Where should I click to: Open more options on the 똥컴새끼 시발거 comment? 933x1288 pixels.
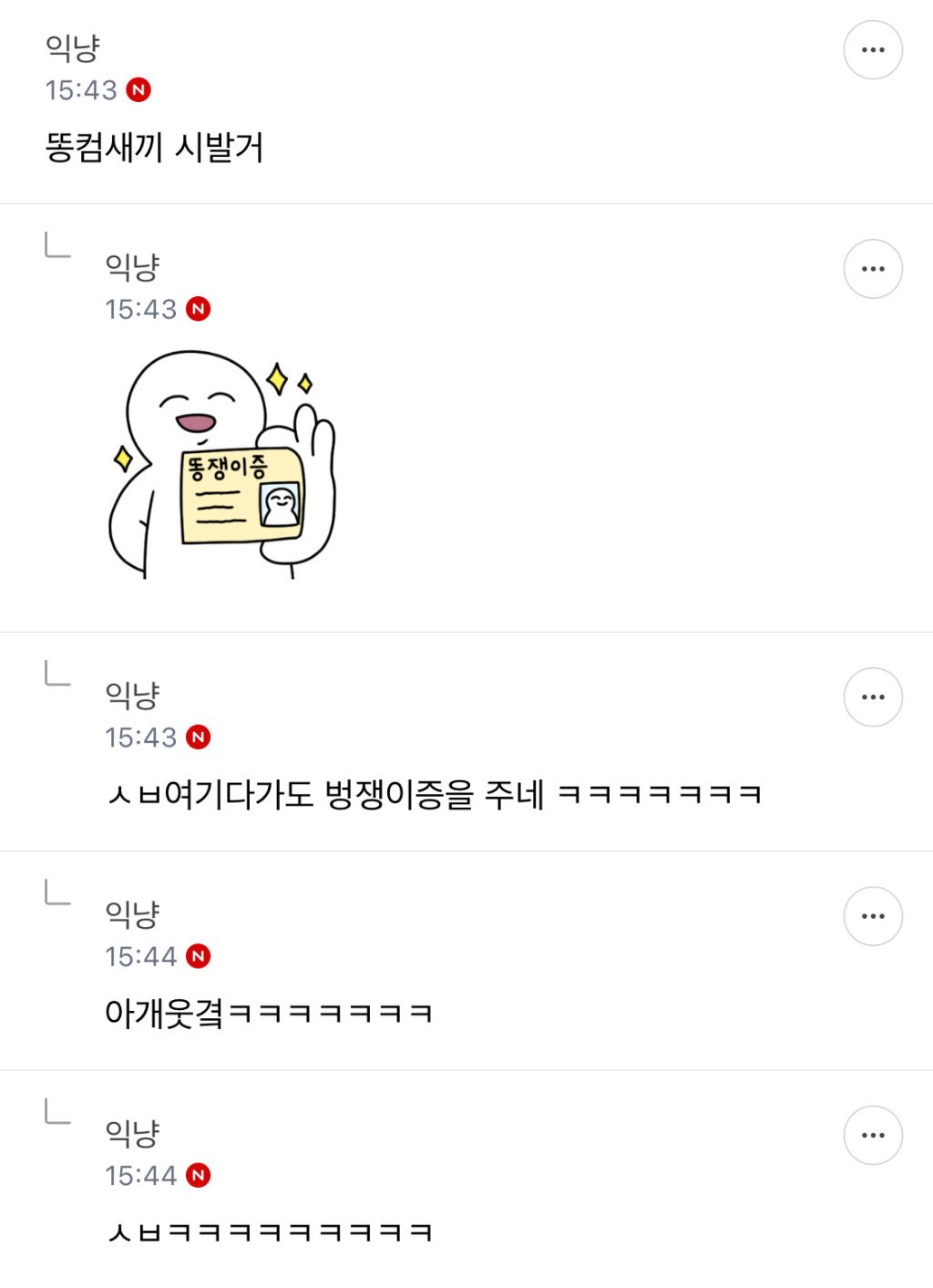(x=872, y=50)
